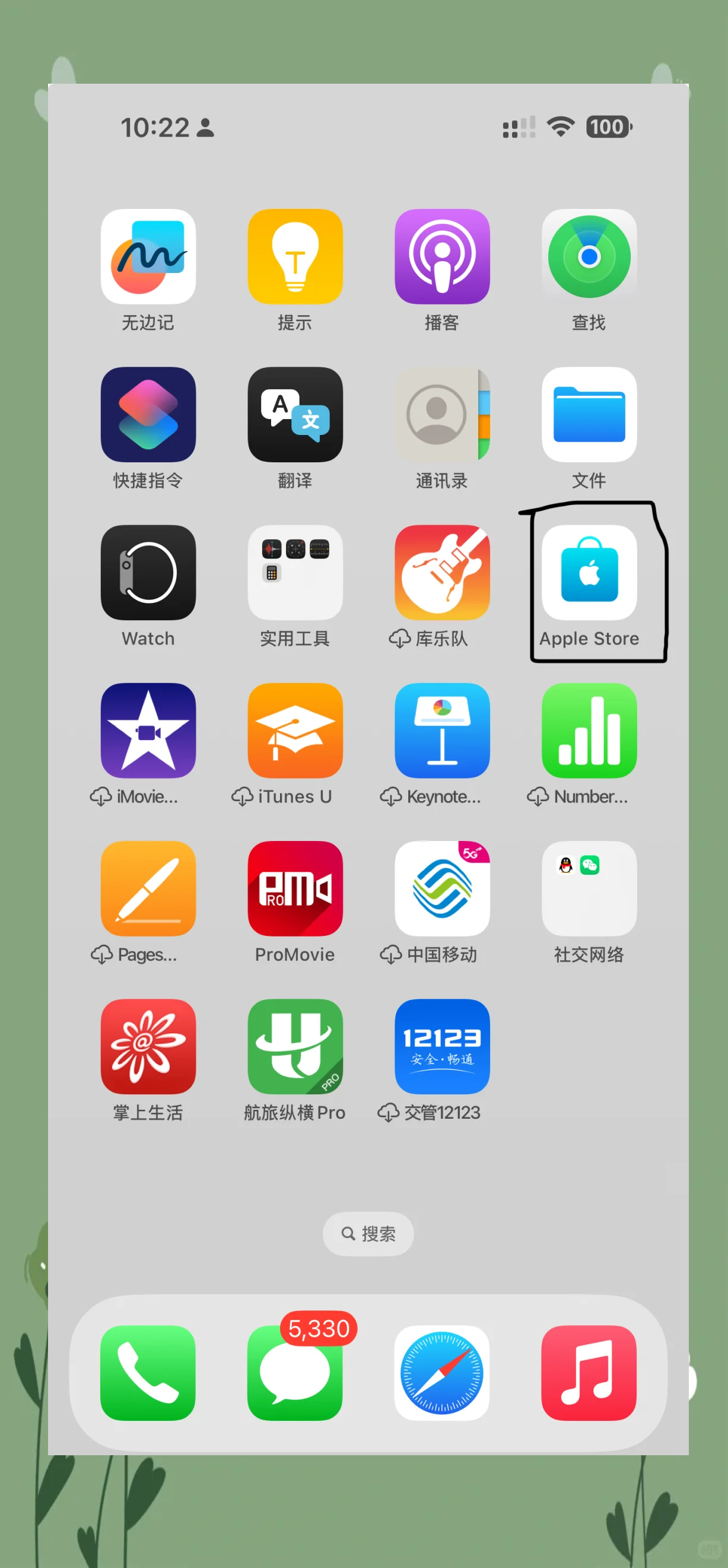
Task: Open 交管12123 app
Action: pyautogui.click(x=443, y=1046)
